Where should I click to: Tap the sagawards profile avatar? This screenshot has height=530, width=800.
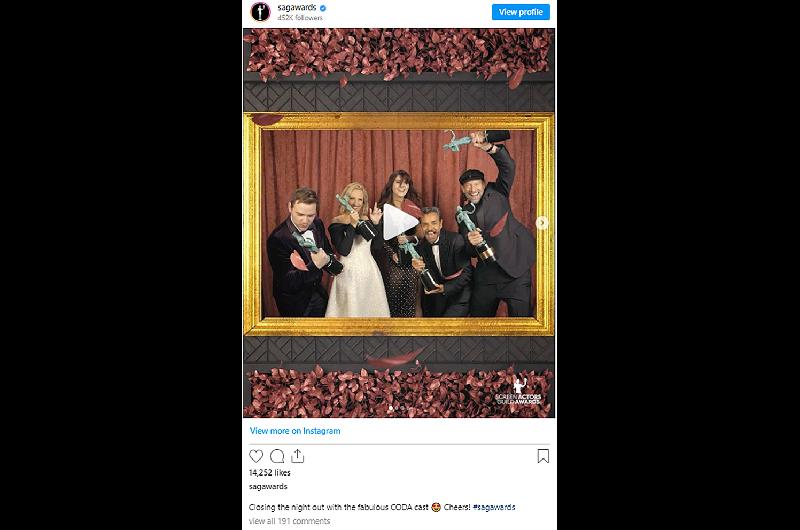coord(260,12)
